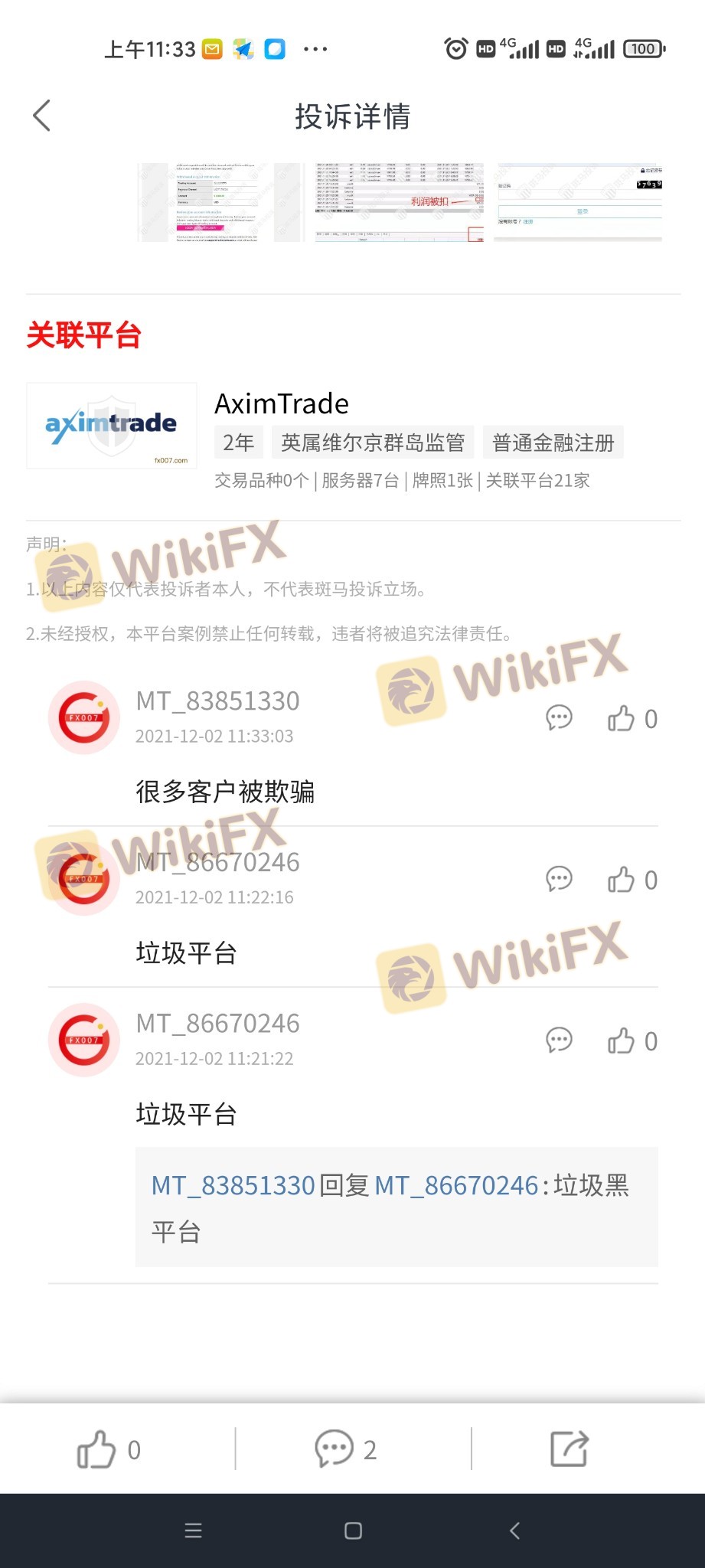Open the AximTrade platform card

pos(352,436)
